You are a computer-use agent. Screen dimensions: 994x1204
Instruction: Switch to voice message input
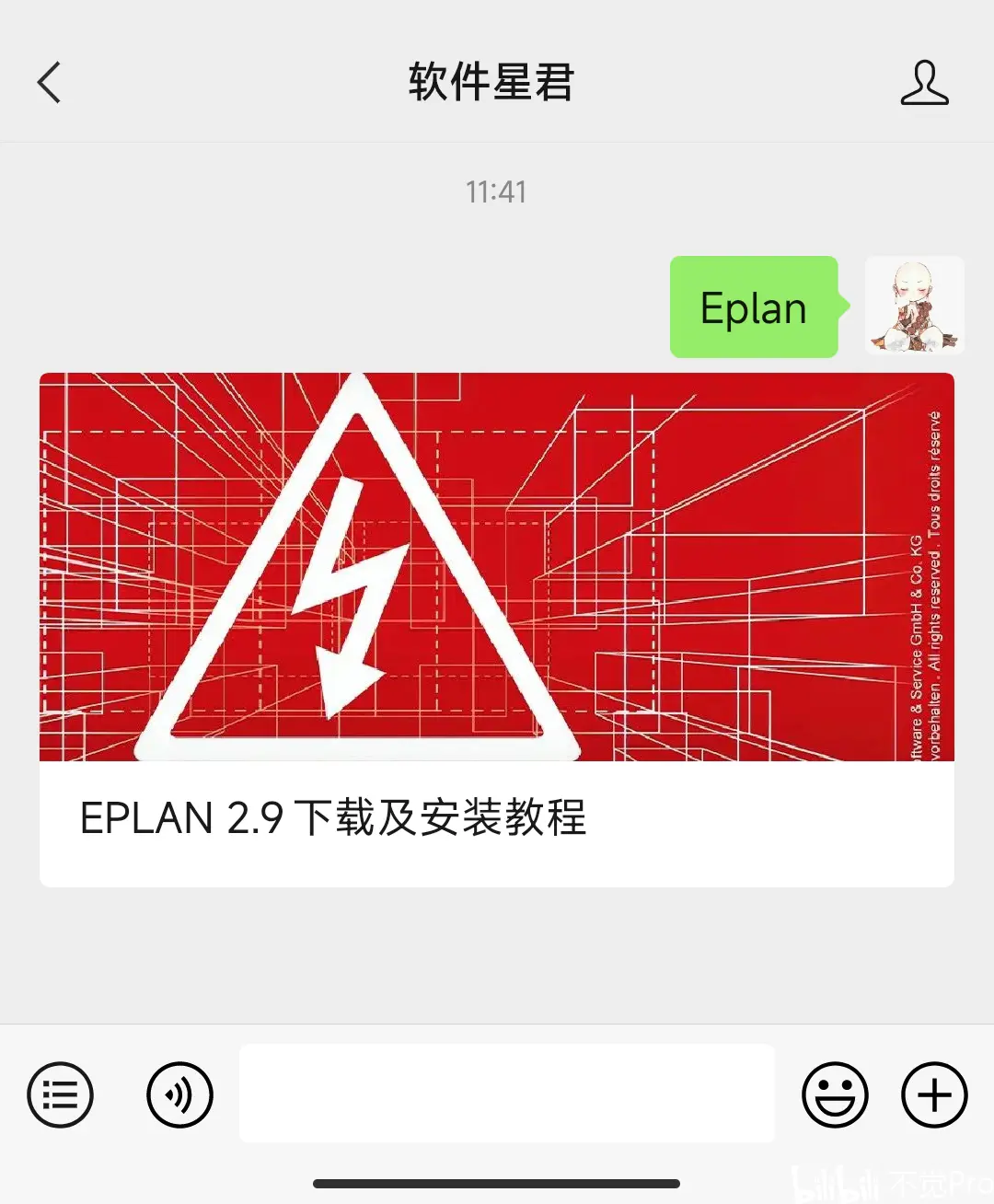pyautogui.click(x=179, y=1095)
